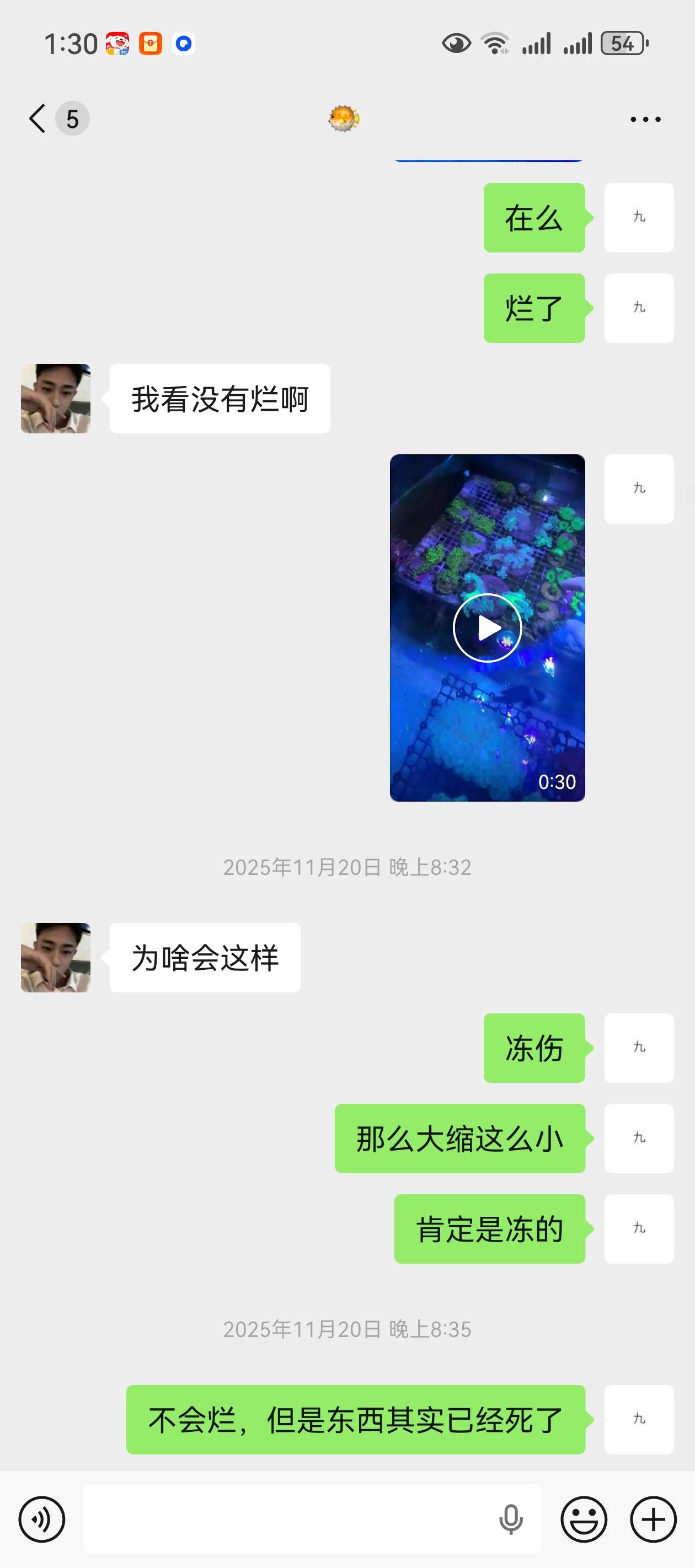Image resolution: width=695 pixels, height=1568 pixels.
Task: Tap the microphone dictation icon
Action: point(510,1519)
